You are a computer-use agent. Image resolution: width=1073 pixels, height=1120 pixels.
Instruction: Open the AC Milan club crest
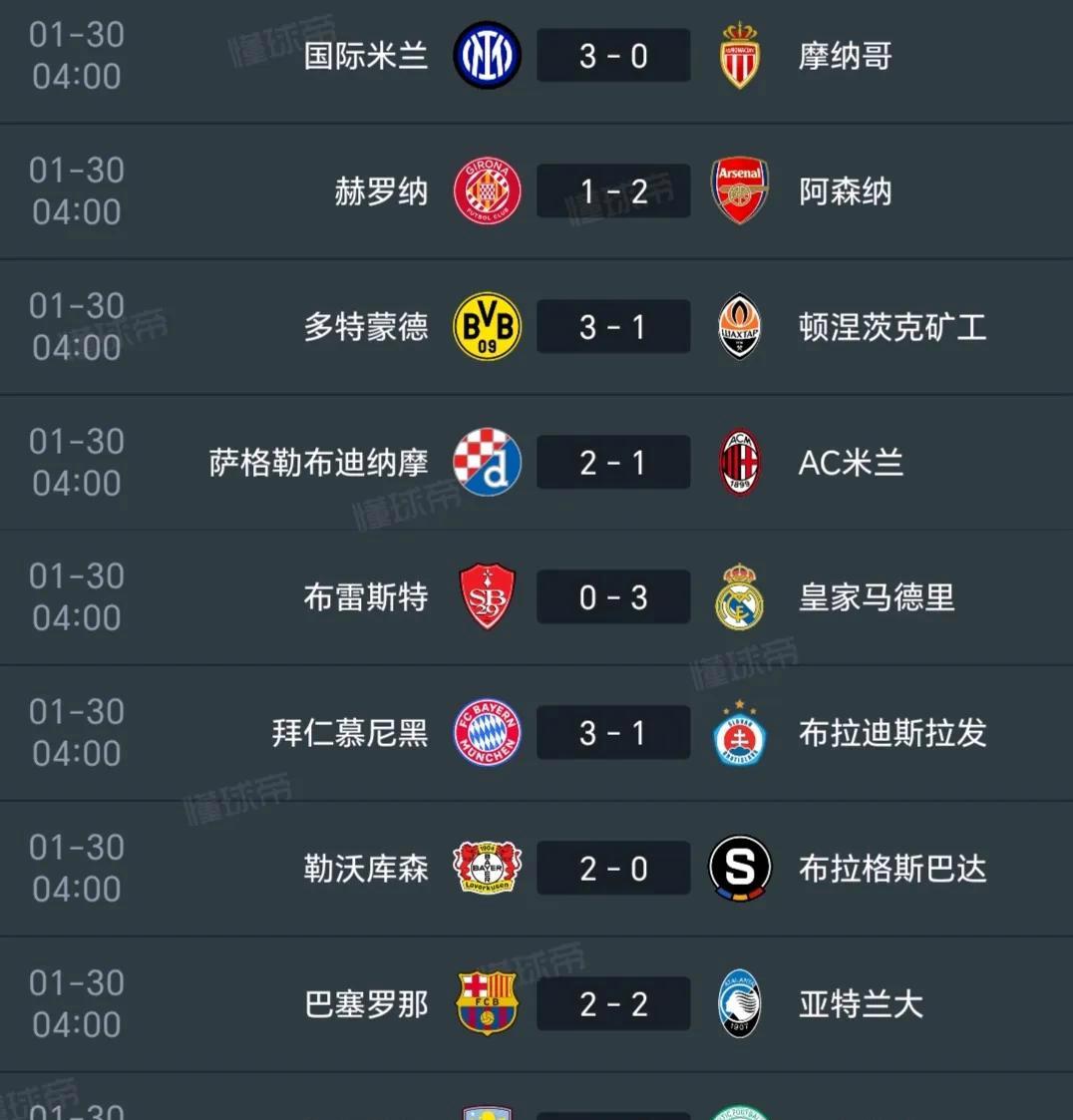click(x=740, y=462)
